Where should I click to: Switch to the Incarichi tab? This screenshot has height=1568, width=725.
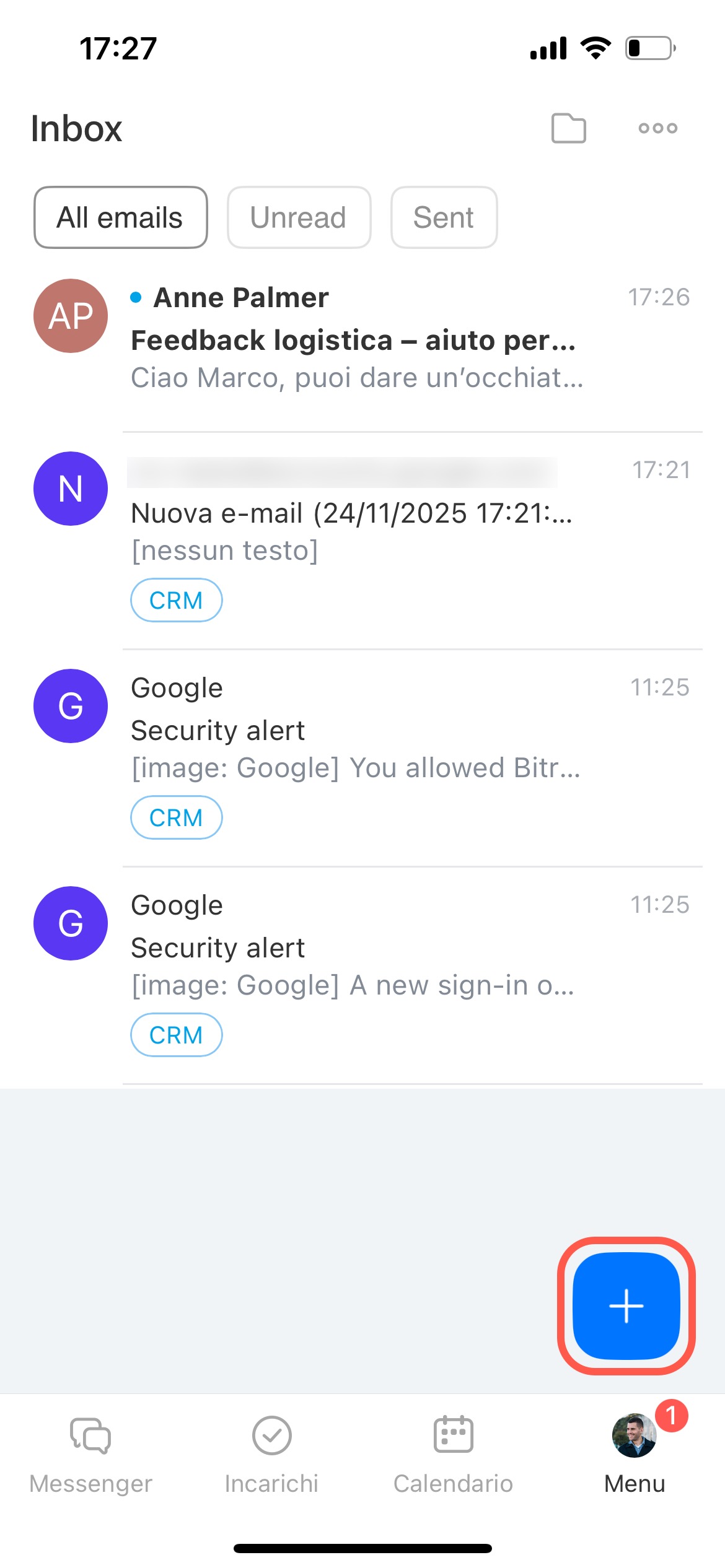pos(271,1453)
